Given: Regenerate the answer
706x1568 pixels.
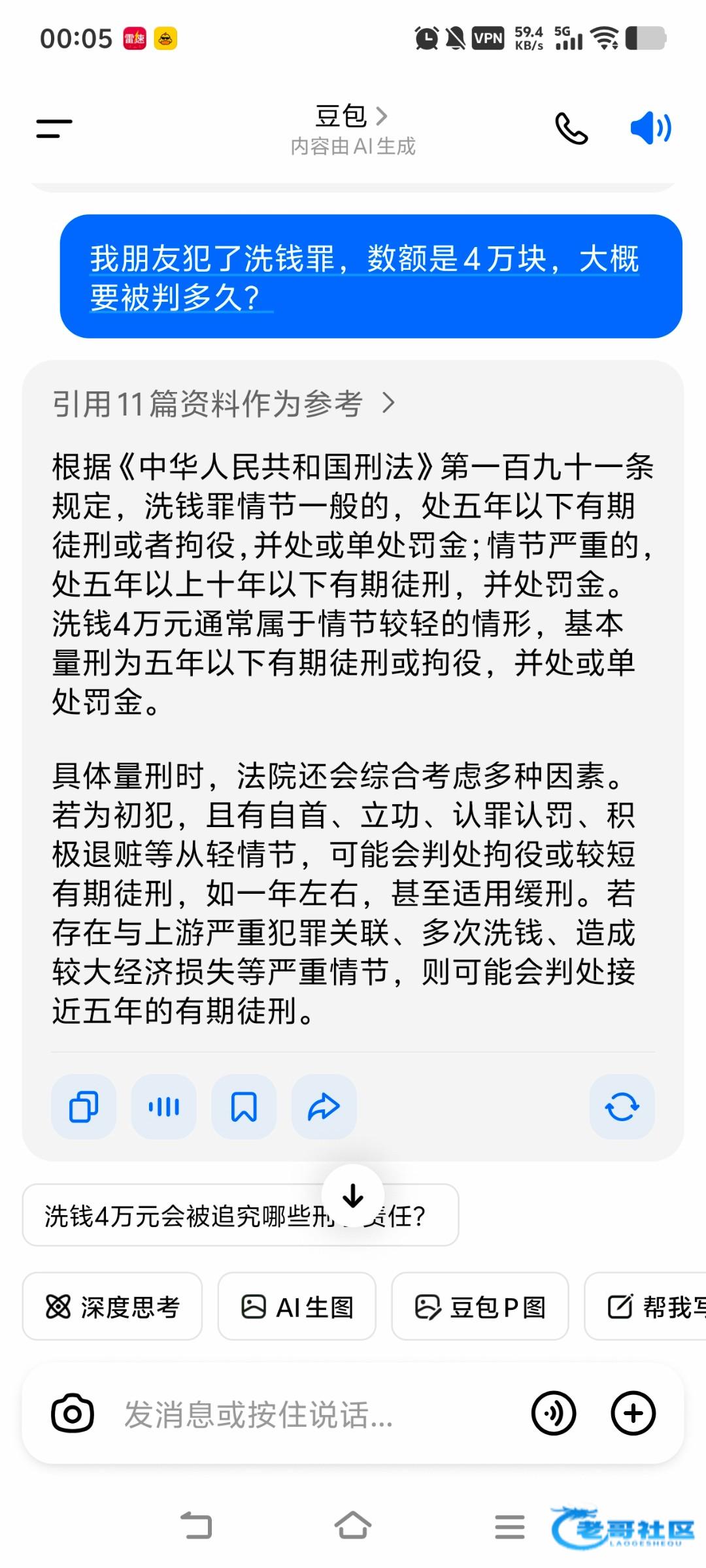Looking at the screenshot, I should coord(622,1107).
